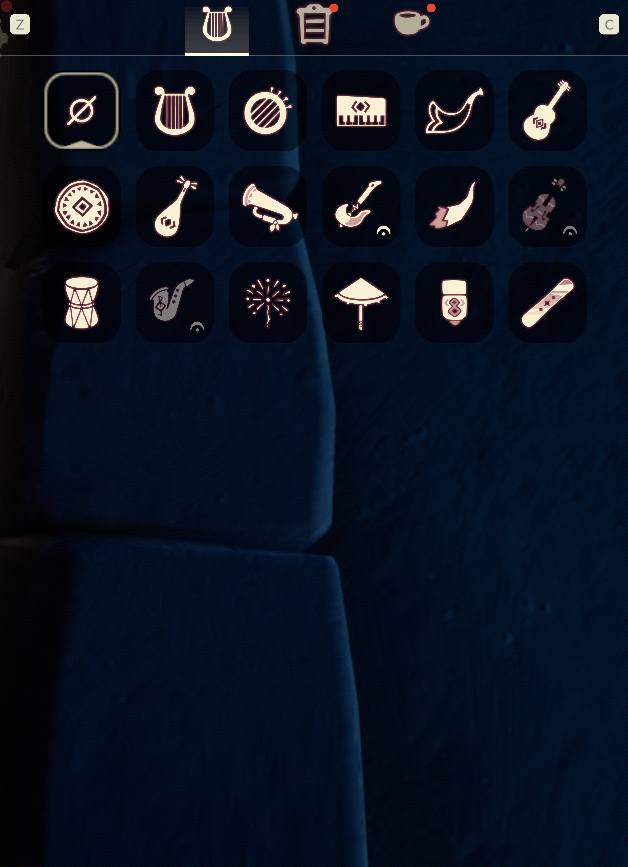Select the long-necked lute instrument
The height and width of the screenshot is (867, 628).
click(174, 207)
